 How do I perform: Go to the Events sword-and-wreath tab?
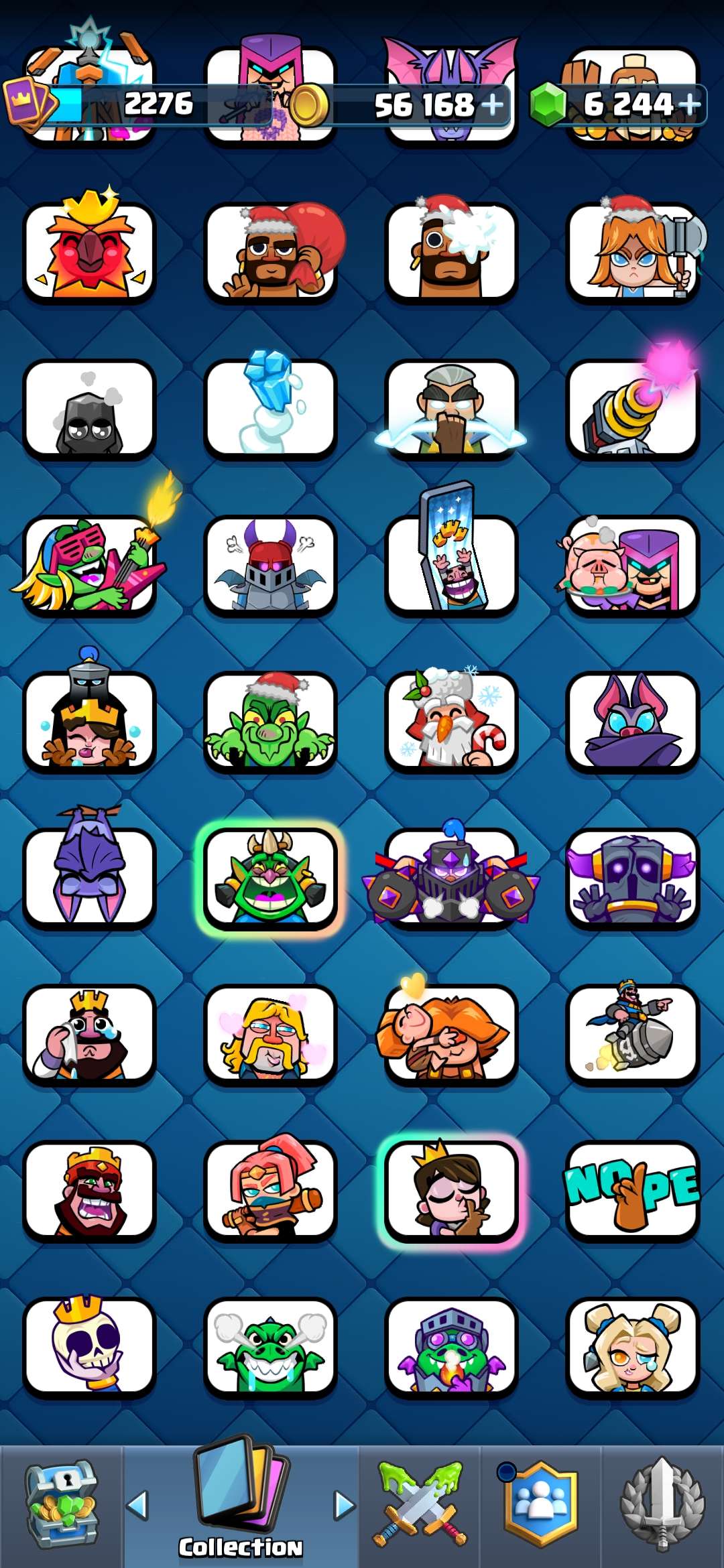click(x=662, y=1505)
